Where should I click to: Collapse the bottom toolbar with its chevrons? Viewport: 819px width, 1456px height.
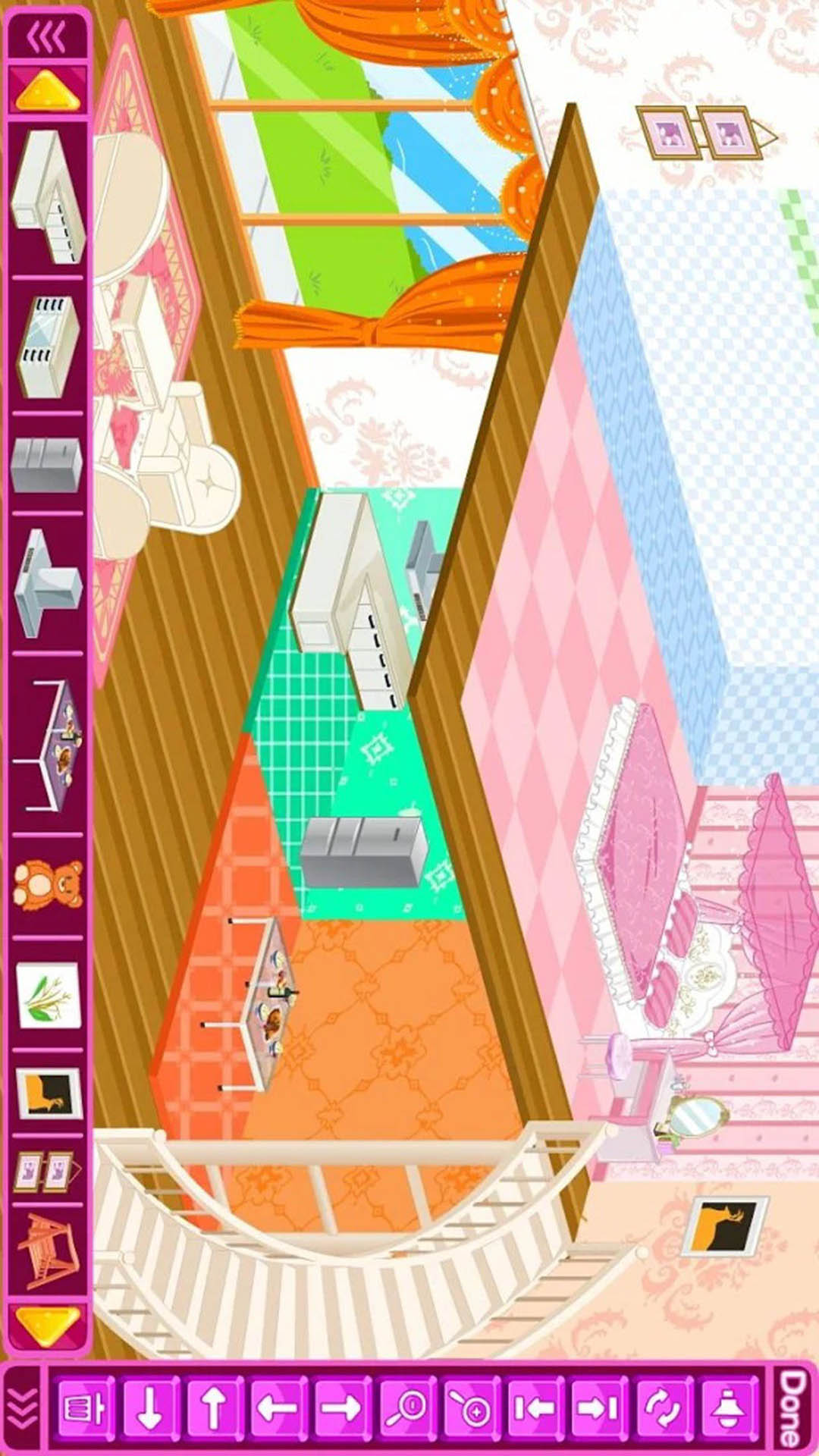pyautogui.click(x=21, y=1408)
